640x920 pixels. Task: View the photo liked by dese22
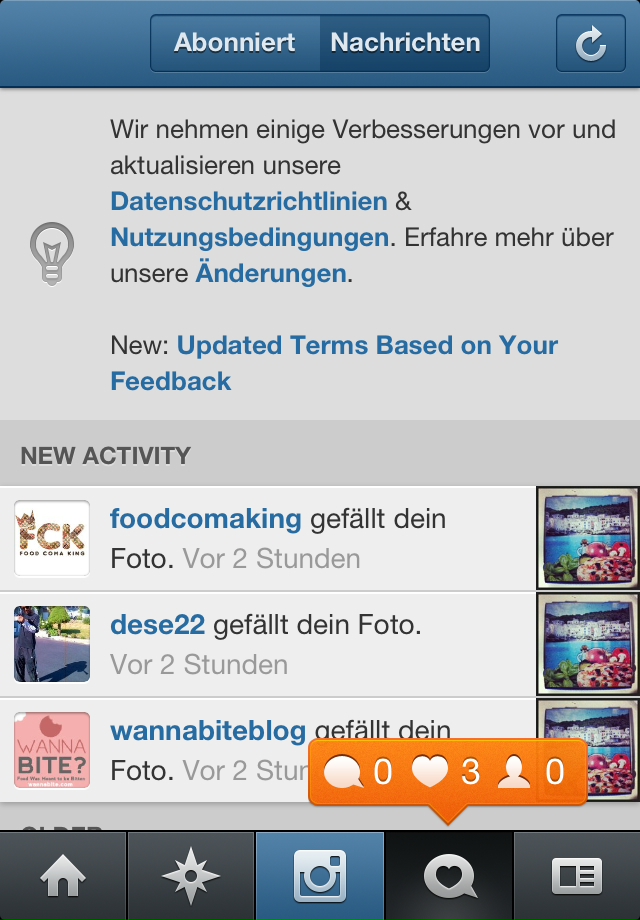(x=588, y=644)
